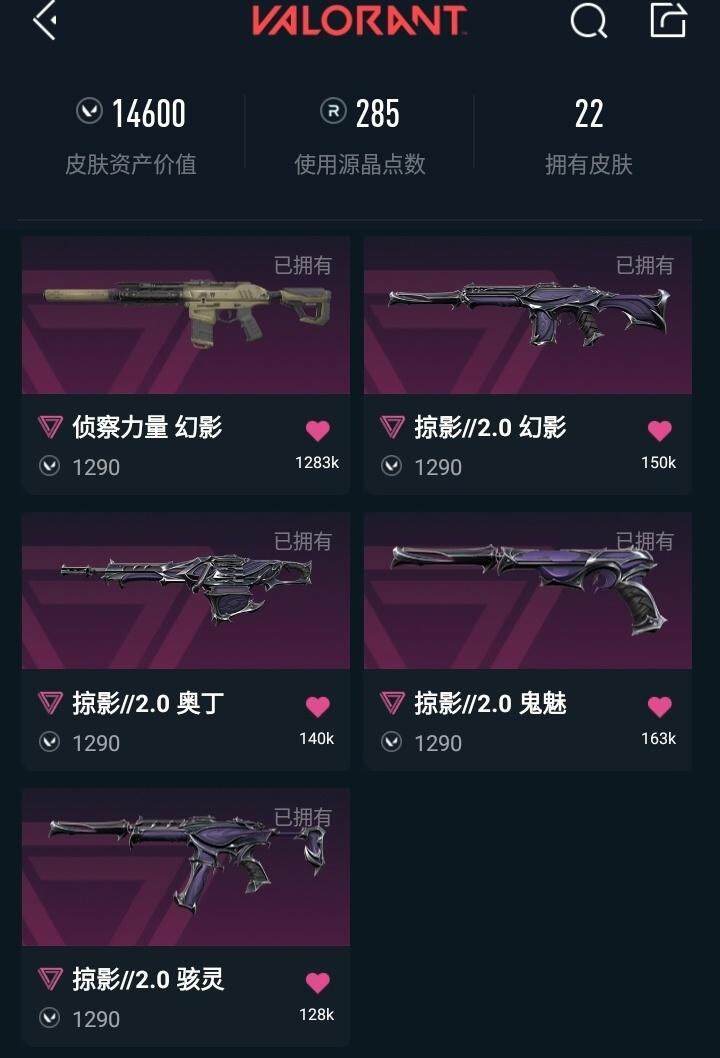Heart the 掠影//2.0 骇灵 skin
This screenshot has width=720, height=1058.
click(x=317, y=983)
